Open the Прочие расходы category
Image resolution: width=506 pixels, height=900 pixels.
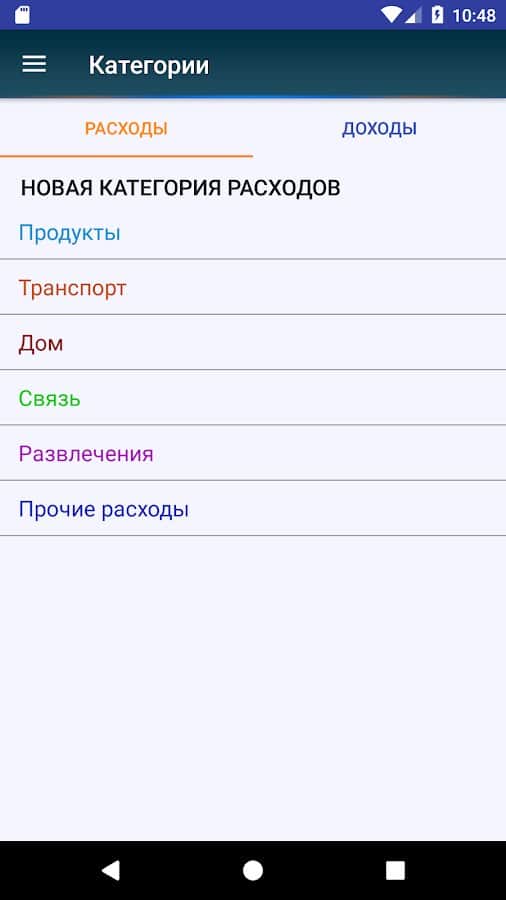(x=253, y=509)
